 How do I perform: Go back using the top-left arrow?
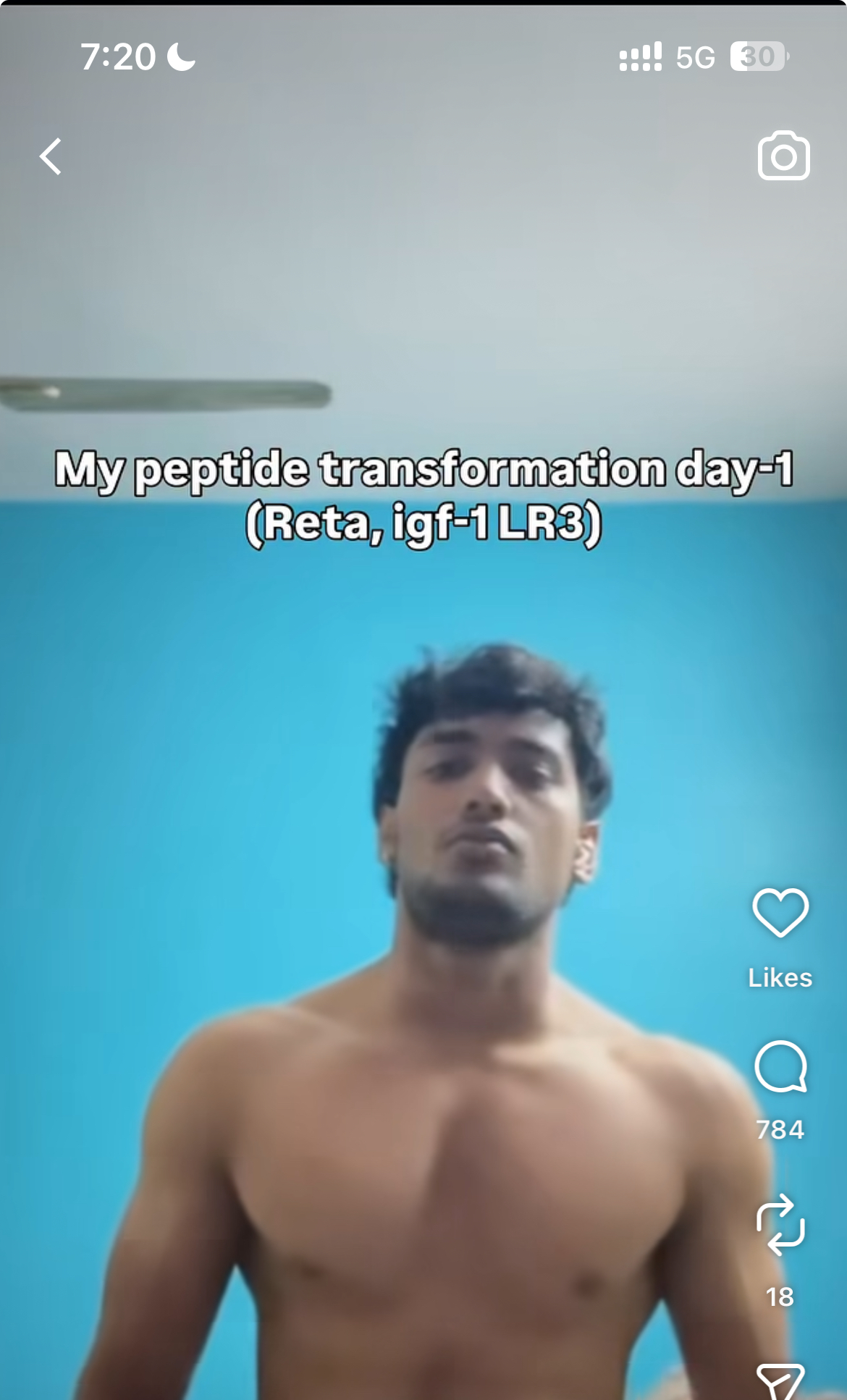pos(51,156)
